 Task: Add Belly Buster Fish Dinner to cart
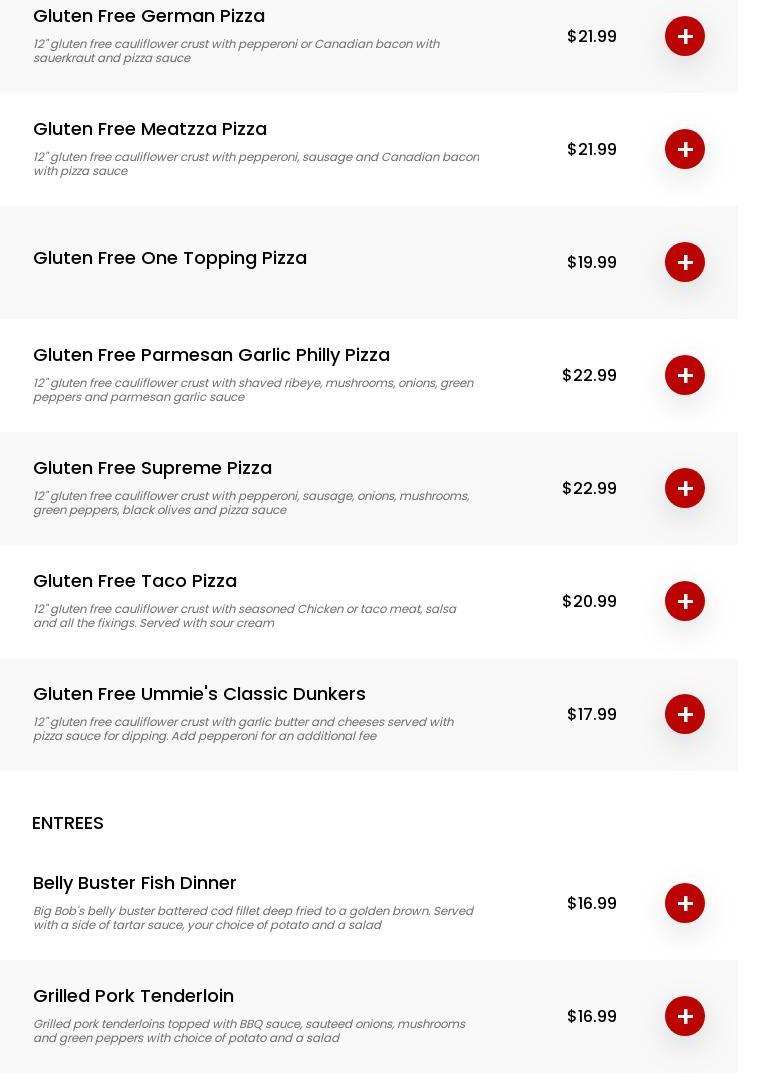click(685, 903)
